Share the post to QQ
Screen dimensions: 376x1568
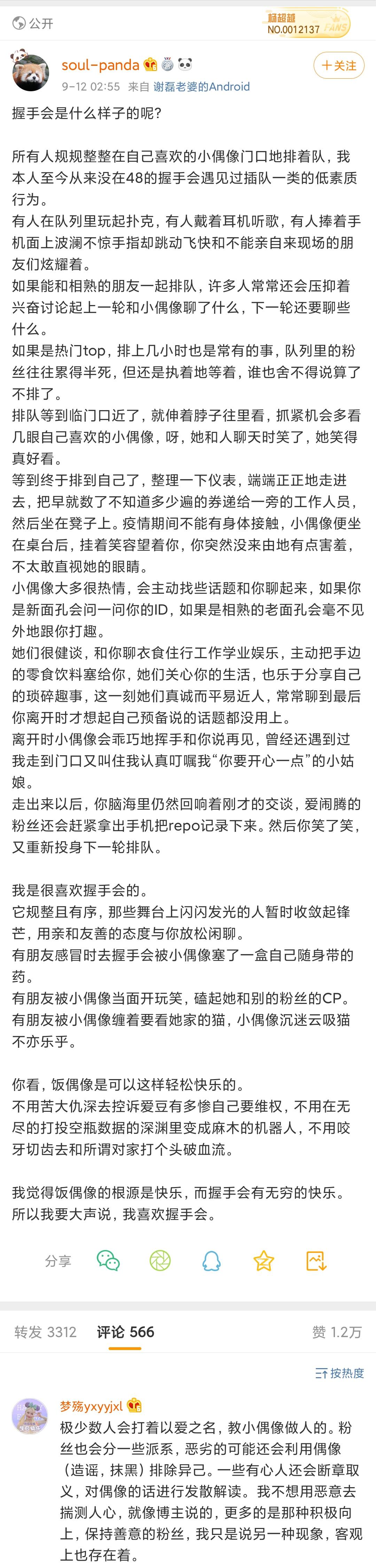(212, 1260)
